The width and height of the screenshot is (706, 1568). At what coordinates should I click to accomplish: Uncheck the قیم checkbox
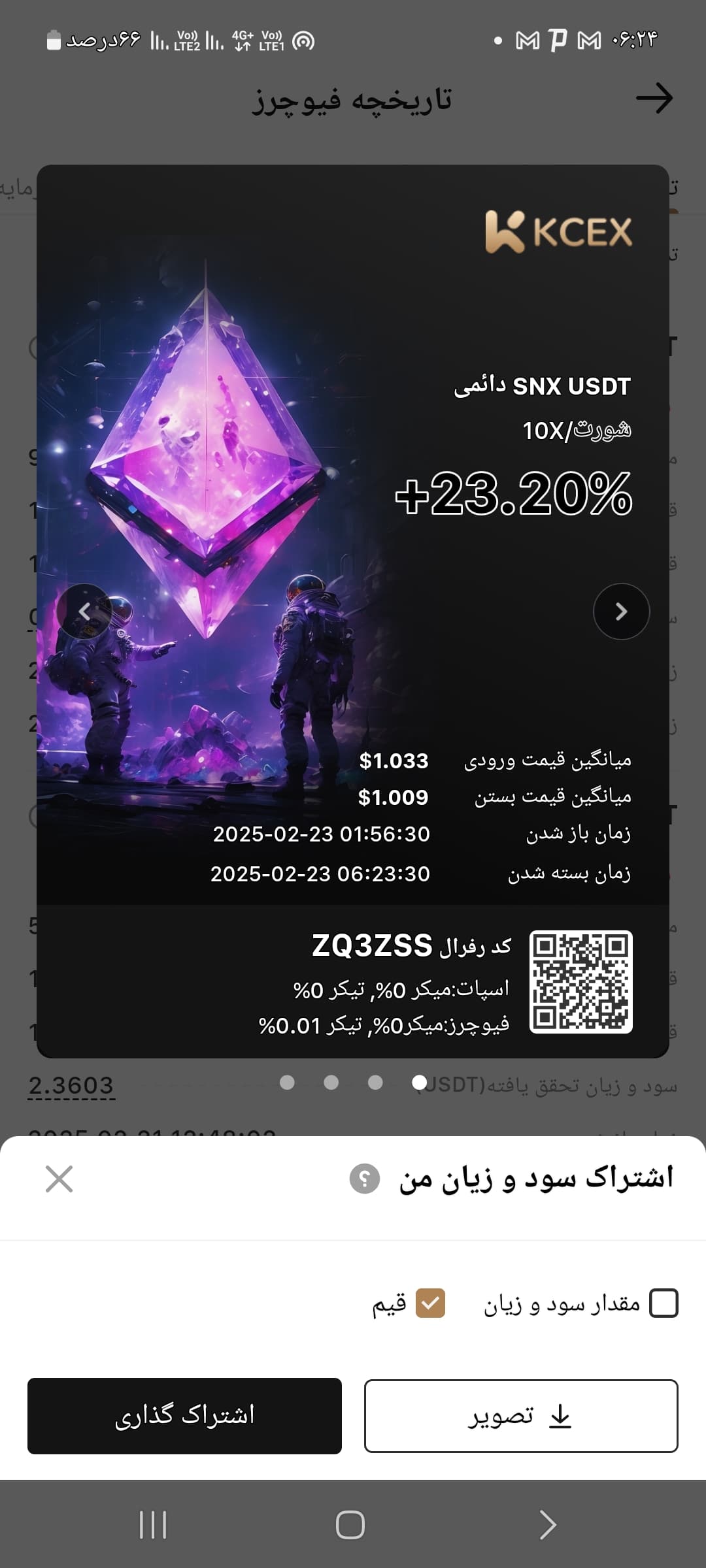point(430,1303)
